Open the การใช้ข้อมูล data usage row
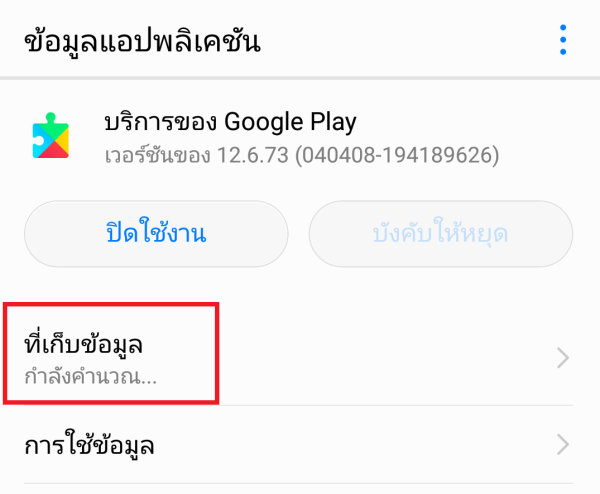This screenshot has height=494, width=600. pyautogui.click(x=298, y=445)
